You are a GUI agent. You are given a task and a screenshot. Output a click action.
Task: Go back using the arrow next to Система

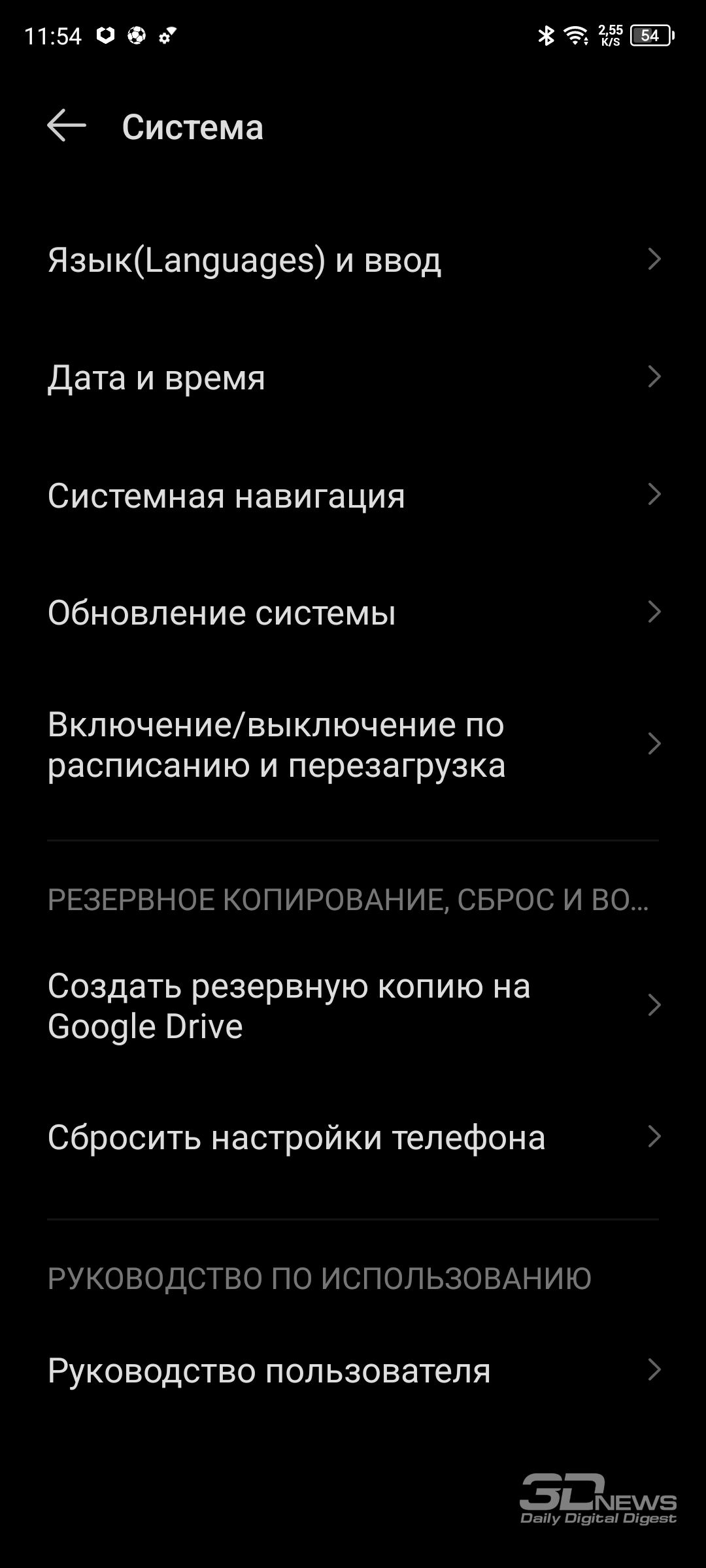[66, 125]
